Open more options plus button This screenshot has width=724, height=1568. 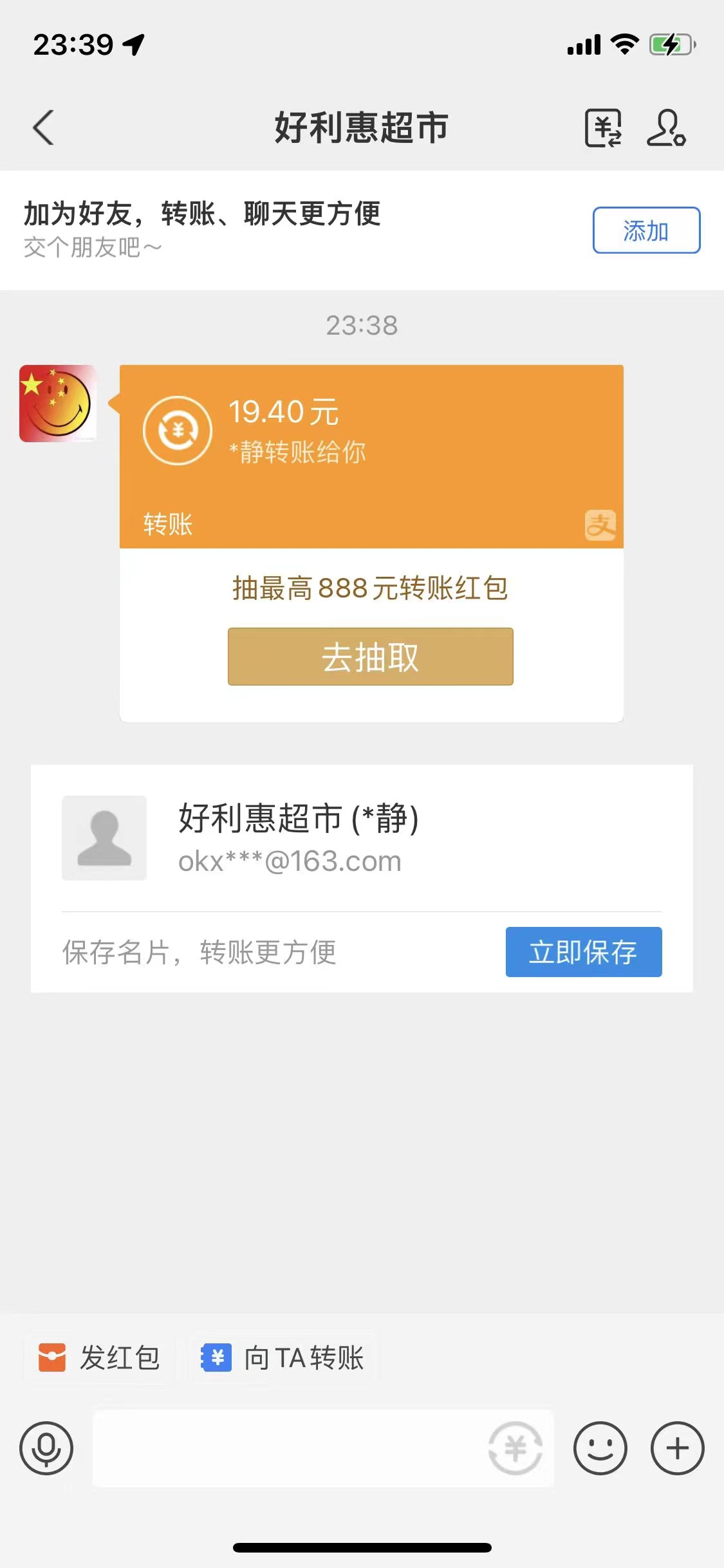pos(677,1448)
